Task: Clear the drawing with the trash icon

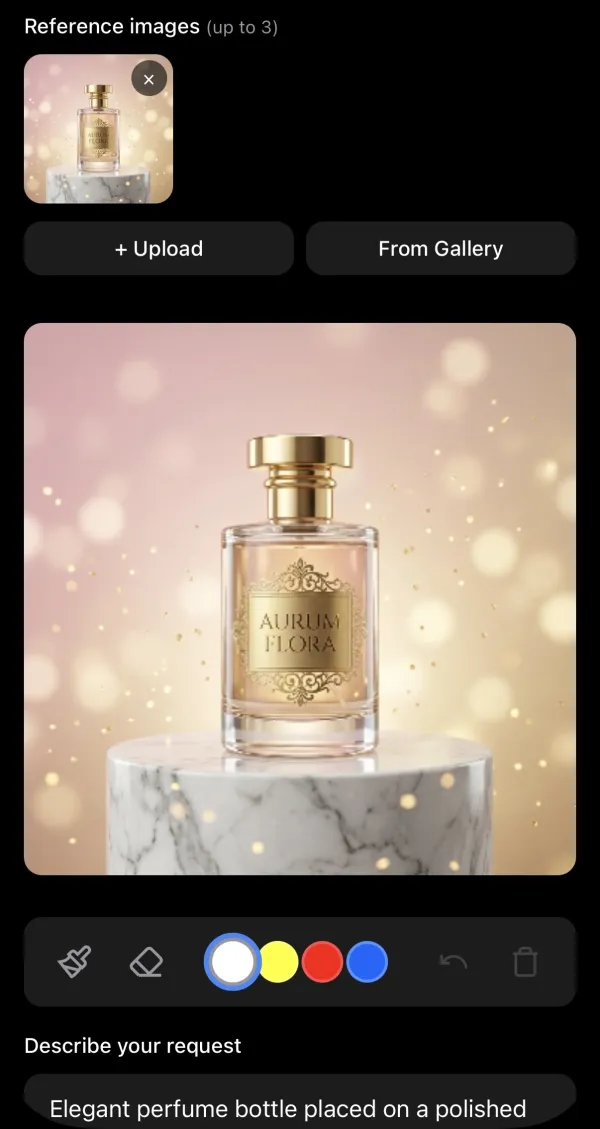Action: click(x=525, y=962)
